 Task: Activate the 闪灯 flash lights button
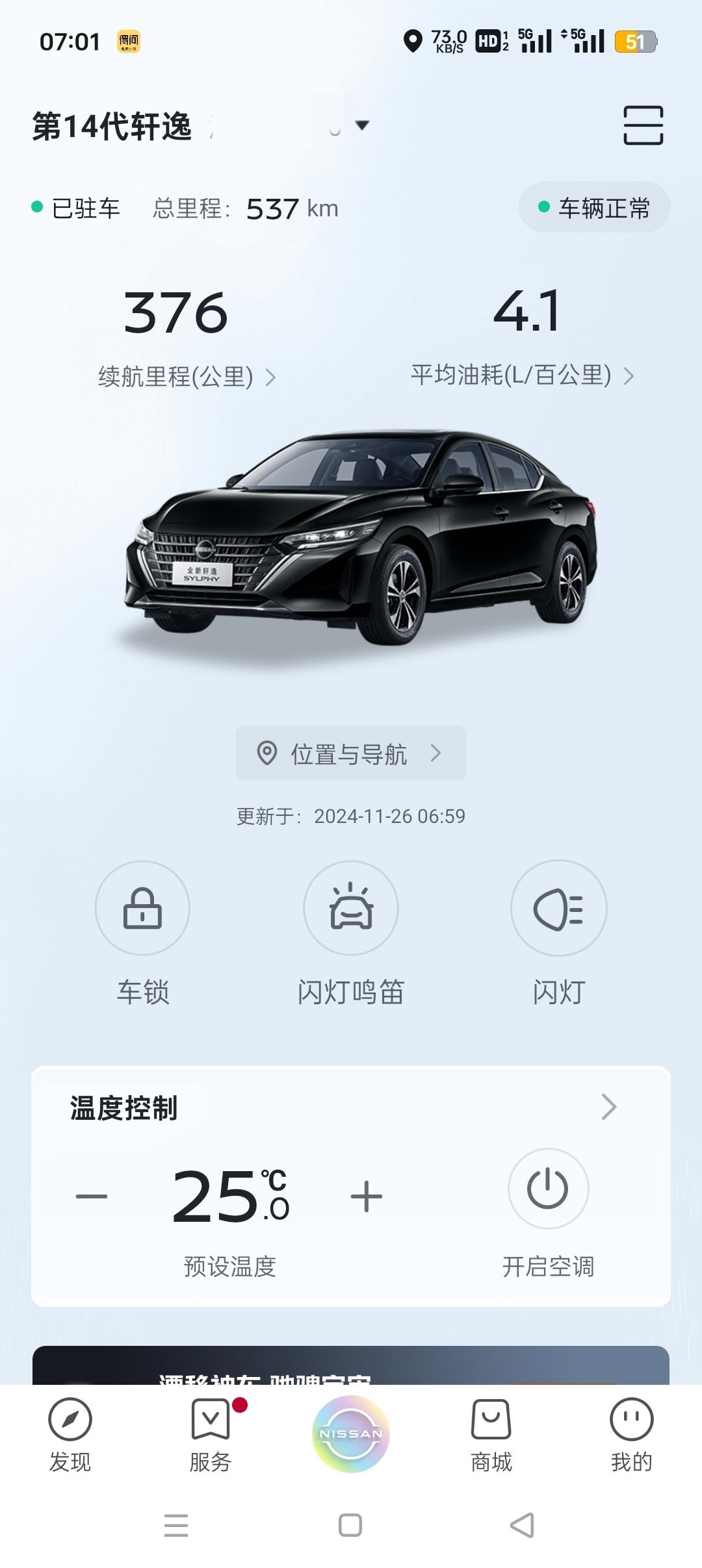[559, 907]
